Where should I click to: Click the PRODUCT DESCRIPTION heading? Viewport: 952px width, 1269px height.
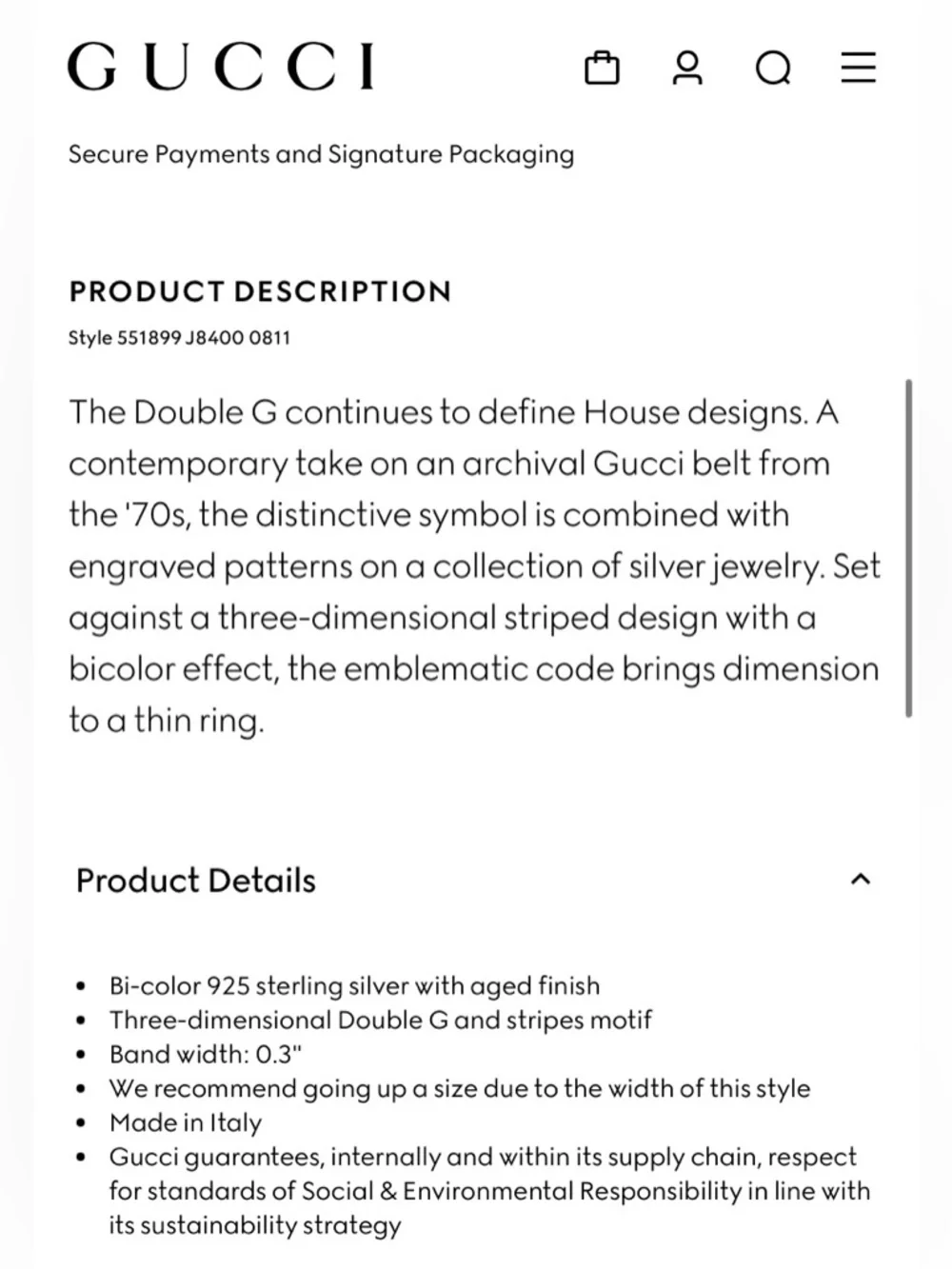coord(259,291)
